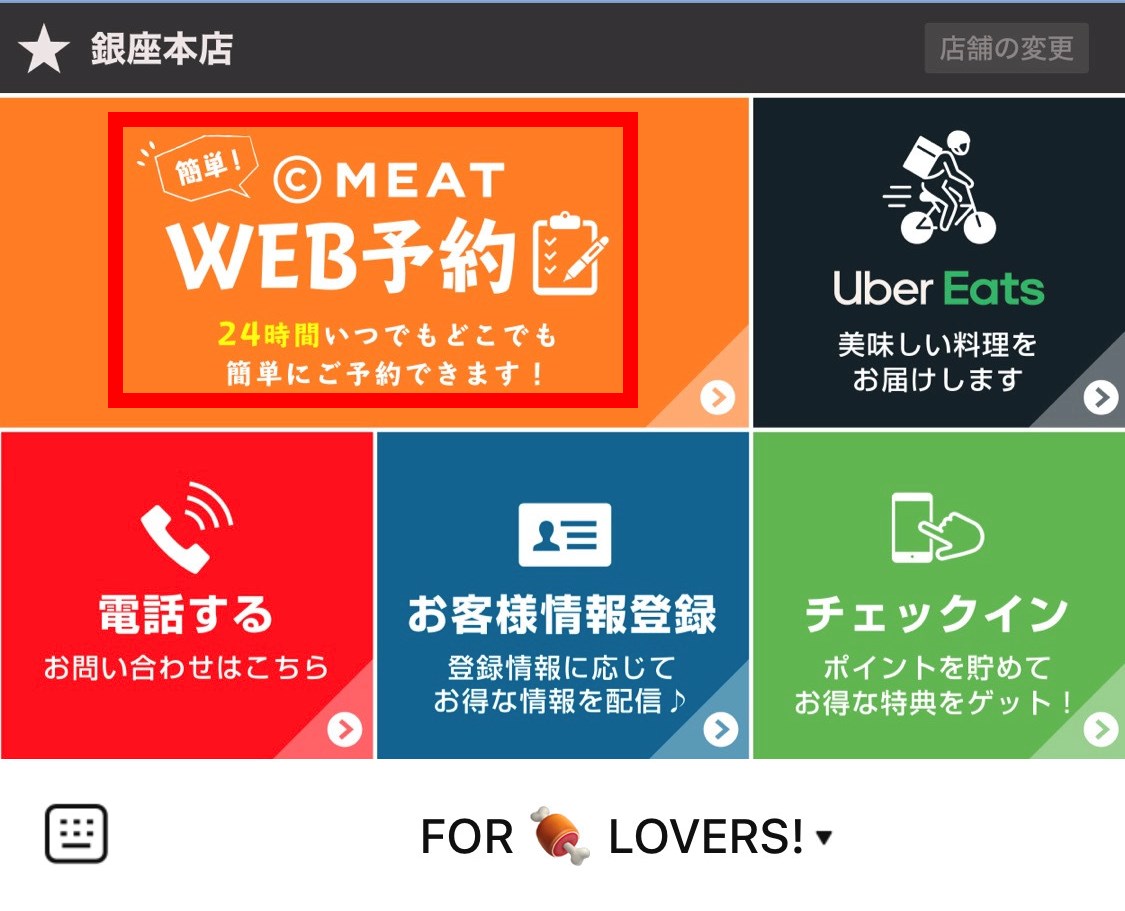Image resolution: width=1125 pixels, height=911 pixels.
Task: Open お客様情報登録 registration tile
Action: pos(562,595)
